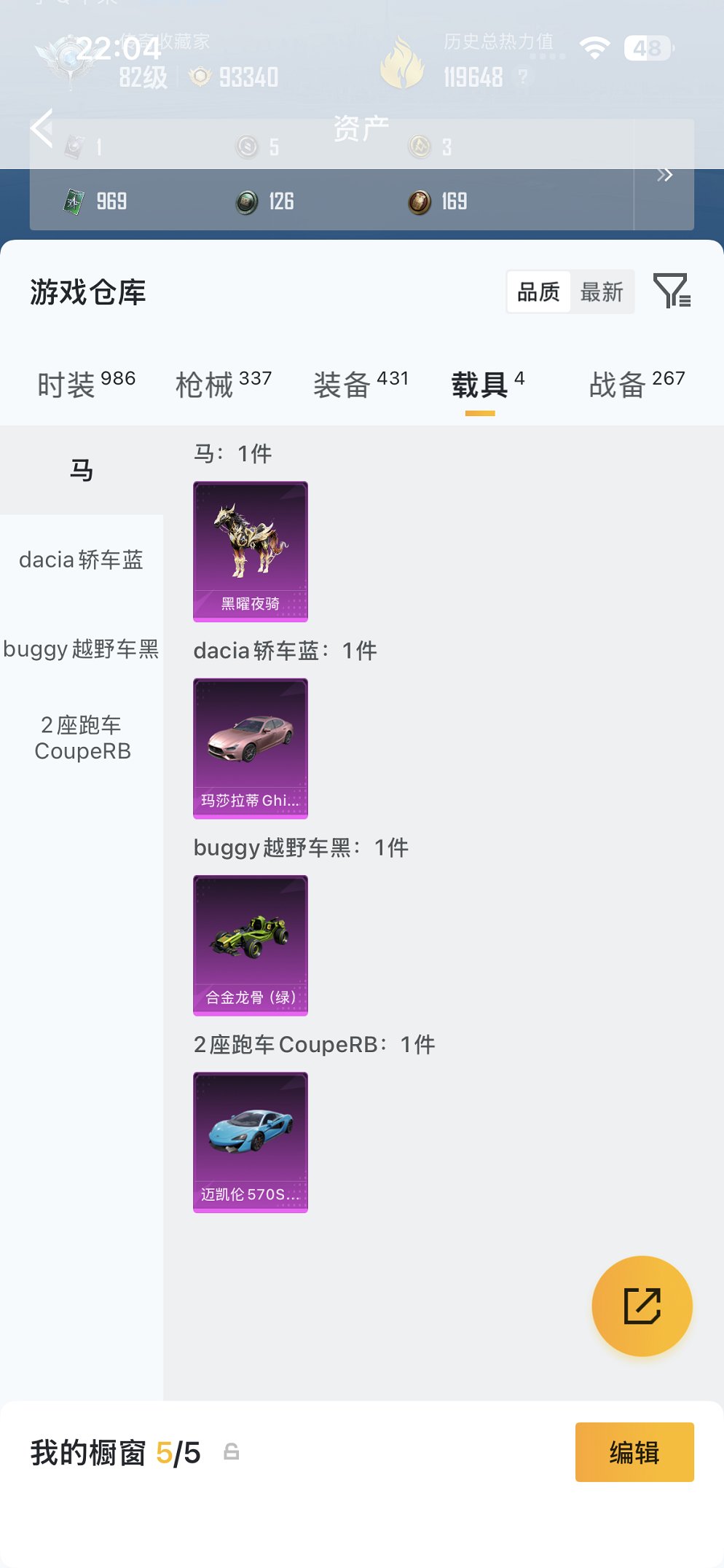Tap the question mark beside 119648 heat value

pyautogui.click(x=522, y=77)
